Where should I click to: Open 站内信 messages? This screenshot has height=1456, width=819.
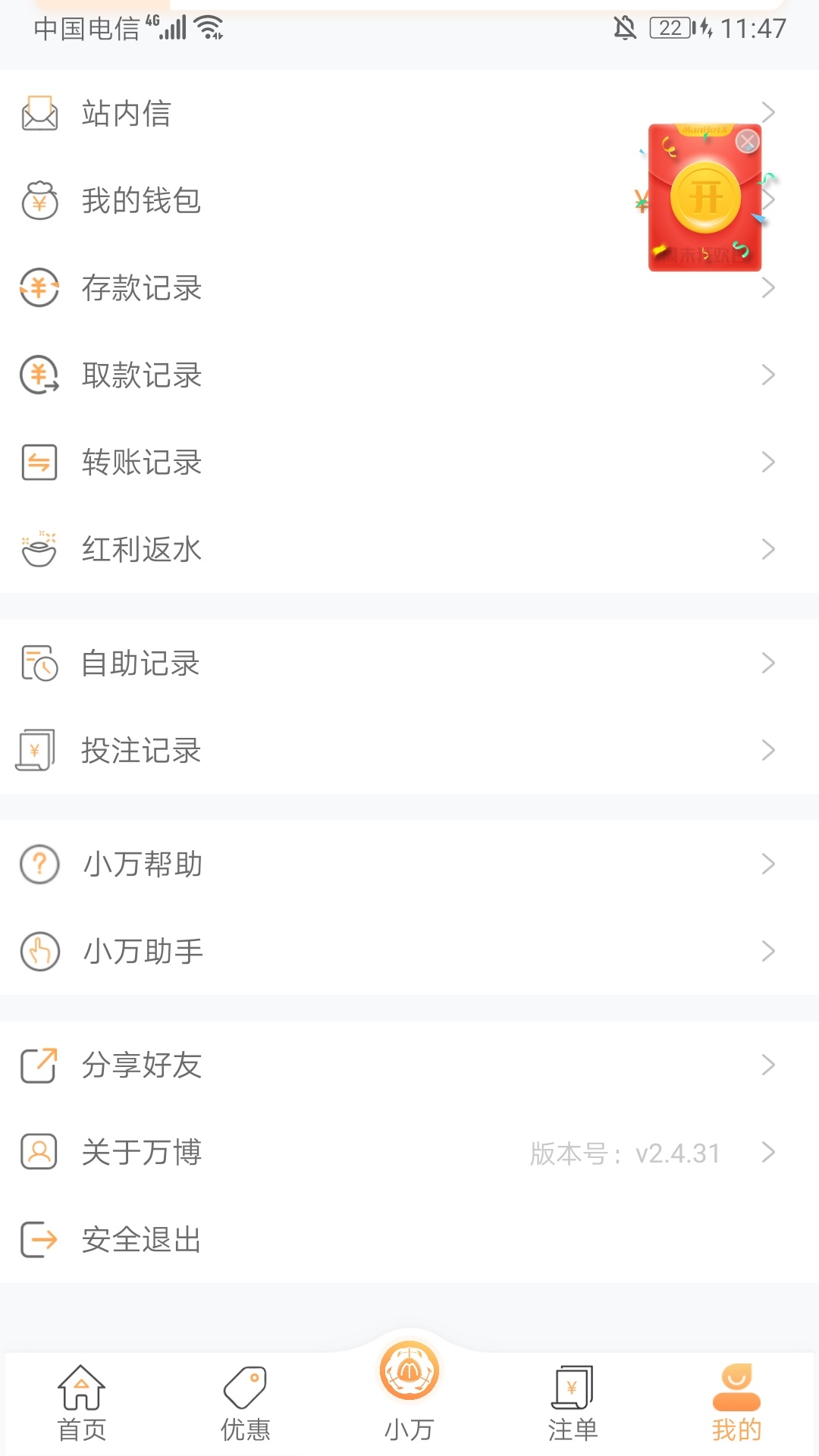point(409,113)
